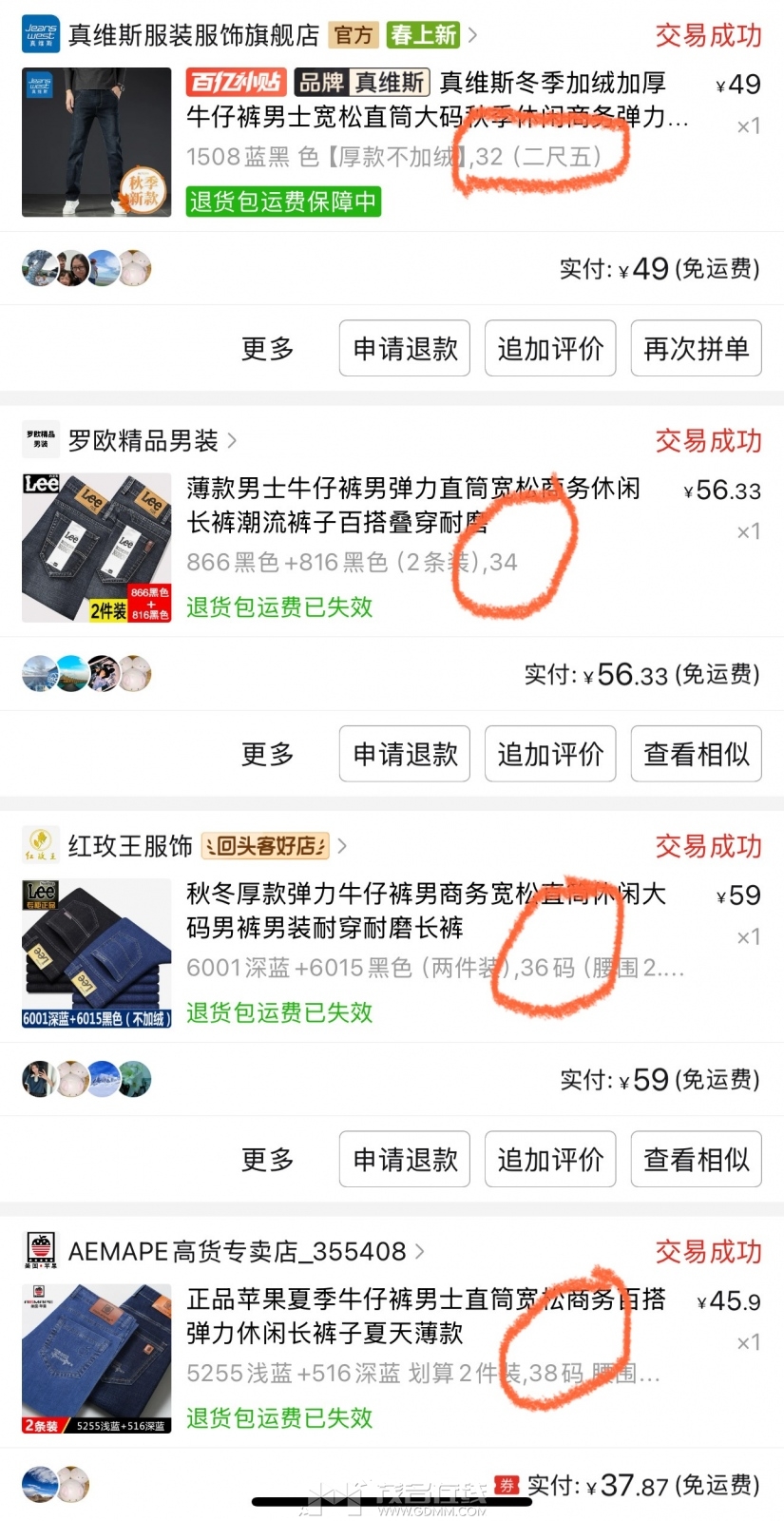Tap 追加评价 for the 红玫王服饰 order

click(550, 1159)
